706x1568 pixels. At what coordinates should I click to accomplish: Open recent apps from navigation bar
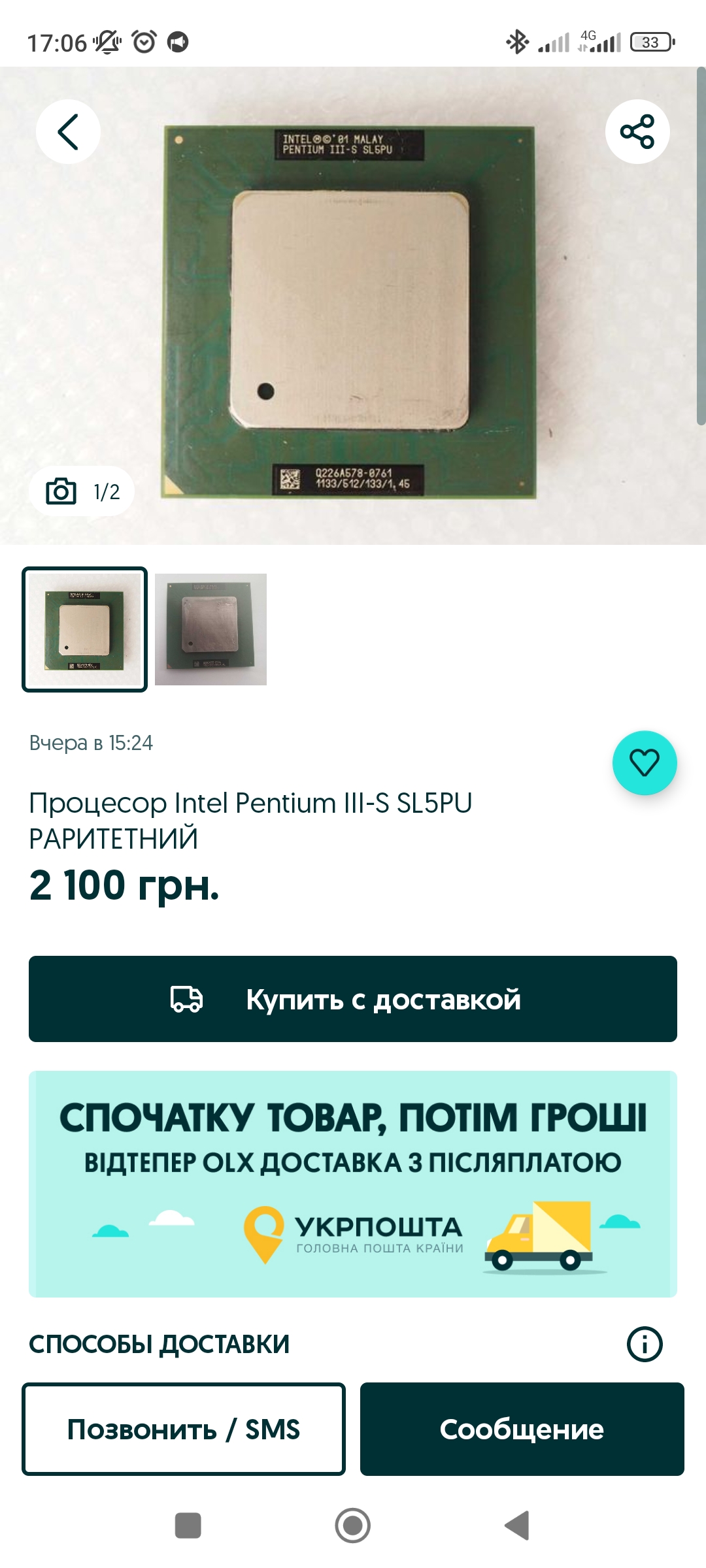(x=188, y=1526)
